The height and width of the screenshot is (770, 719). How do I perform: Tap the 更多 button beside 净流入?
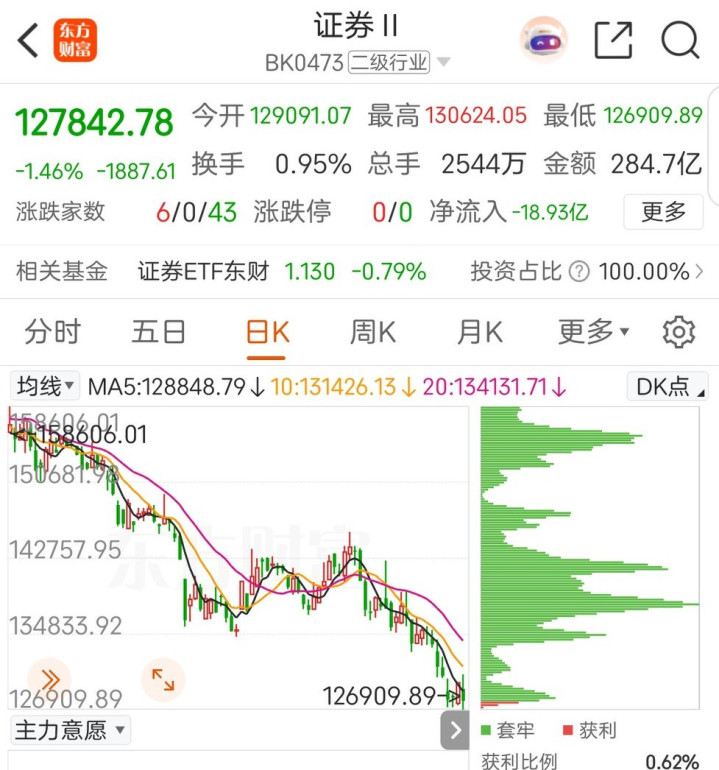663,212
